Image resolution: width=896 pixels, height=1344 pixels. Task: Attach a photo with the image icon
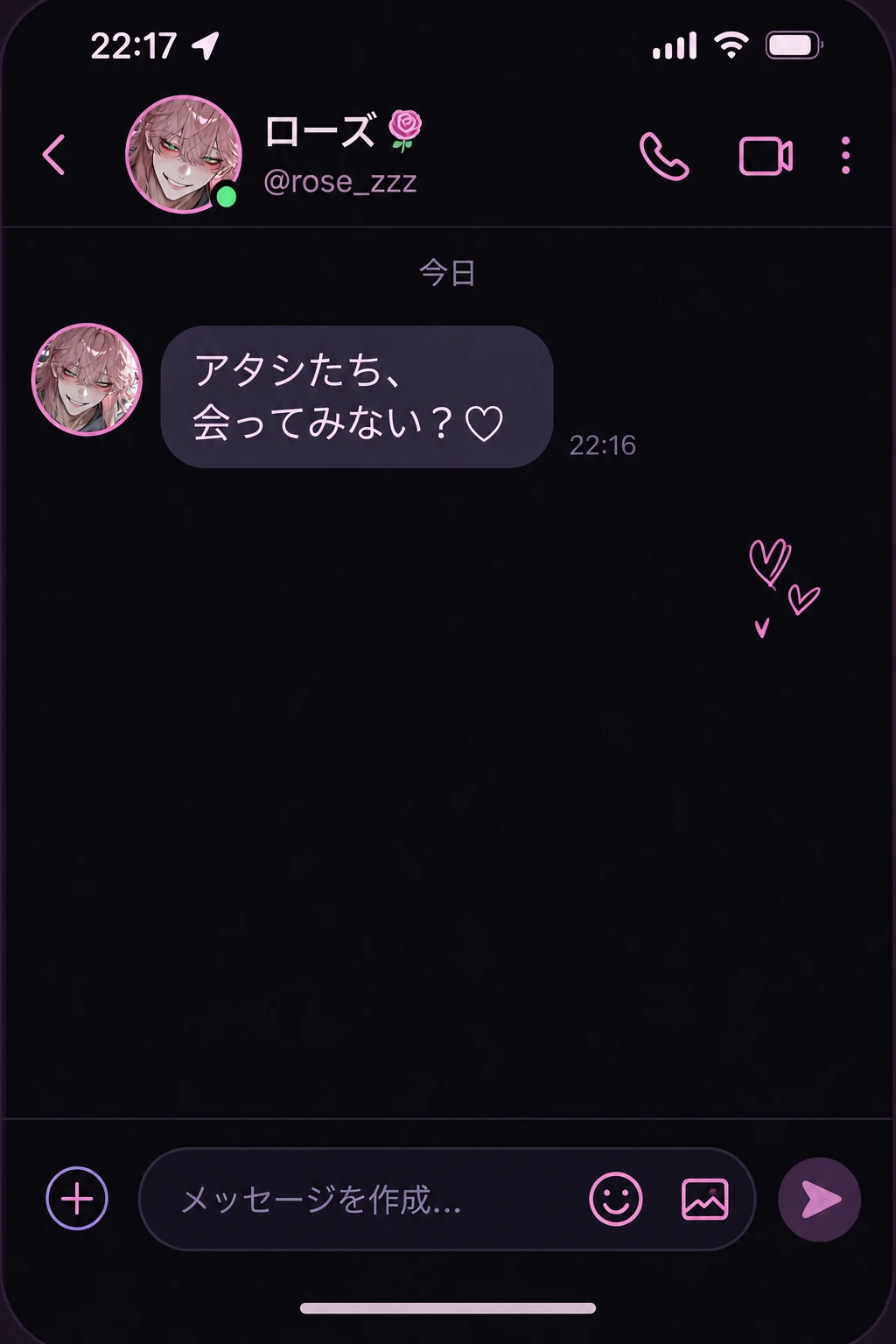pyautogui.click(x=705, y=1199)
